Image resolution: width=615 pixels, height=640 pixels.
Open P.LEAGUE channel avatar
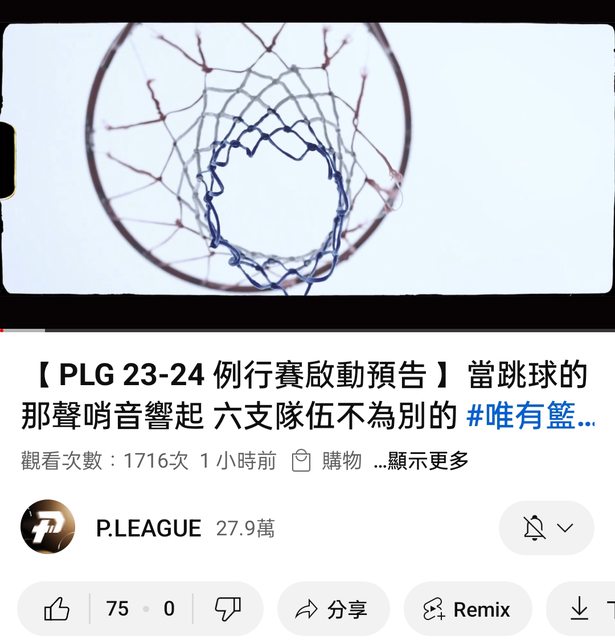(x=48, y=527)
